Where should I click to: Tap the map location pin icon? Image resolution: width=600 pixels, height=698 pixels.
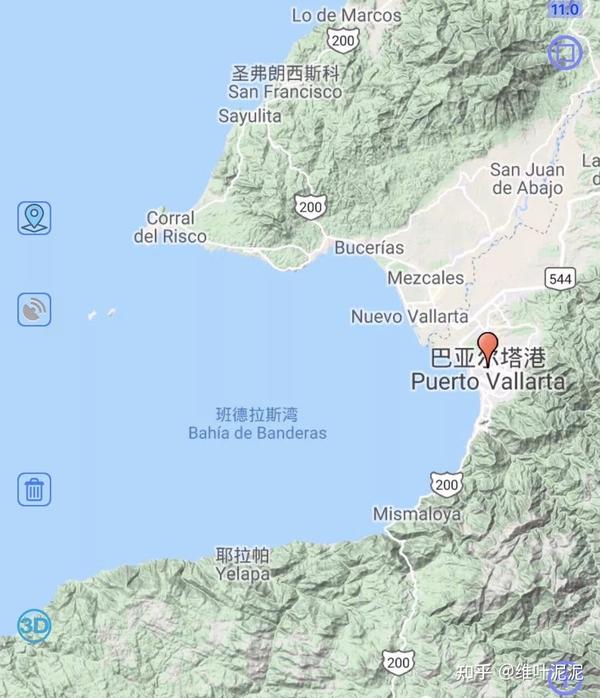pos(34,217)
